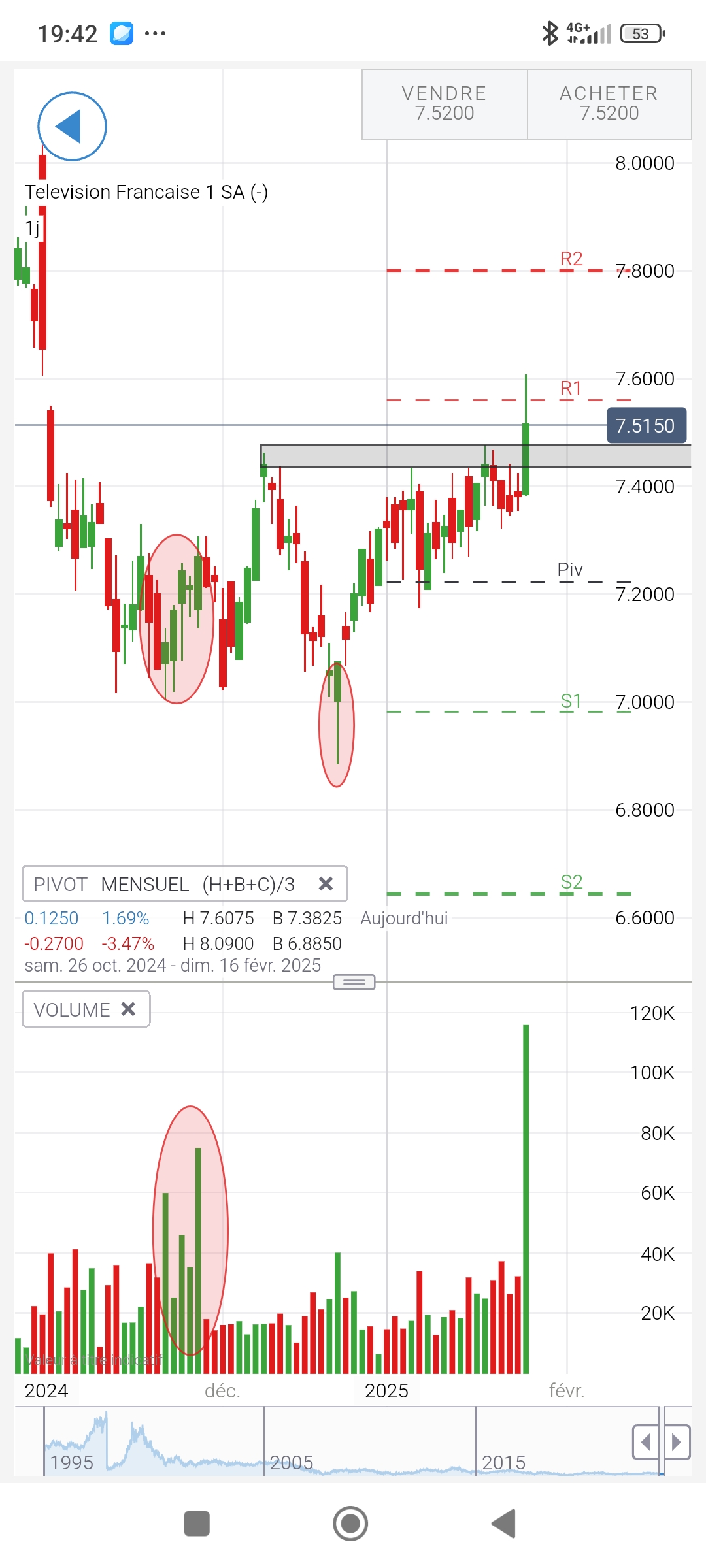Go to the Android home screen
Screen dimensions: 706x1568
click(x=350, y=1524)
